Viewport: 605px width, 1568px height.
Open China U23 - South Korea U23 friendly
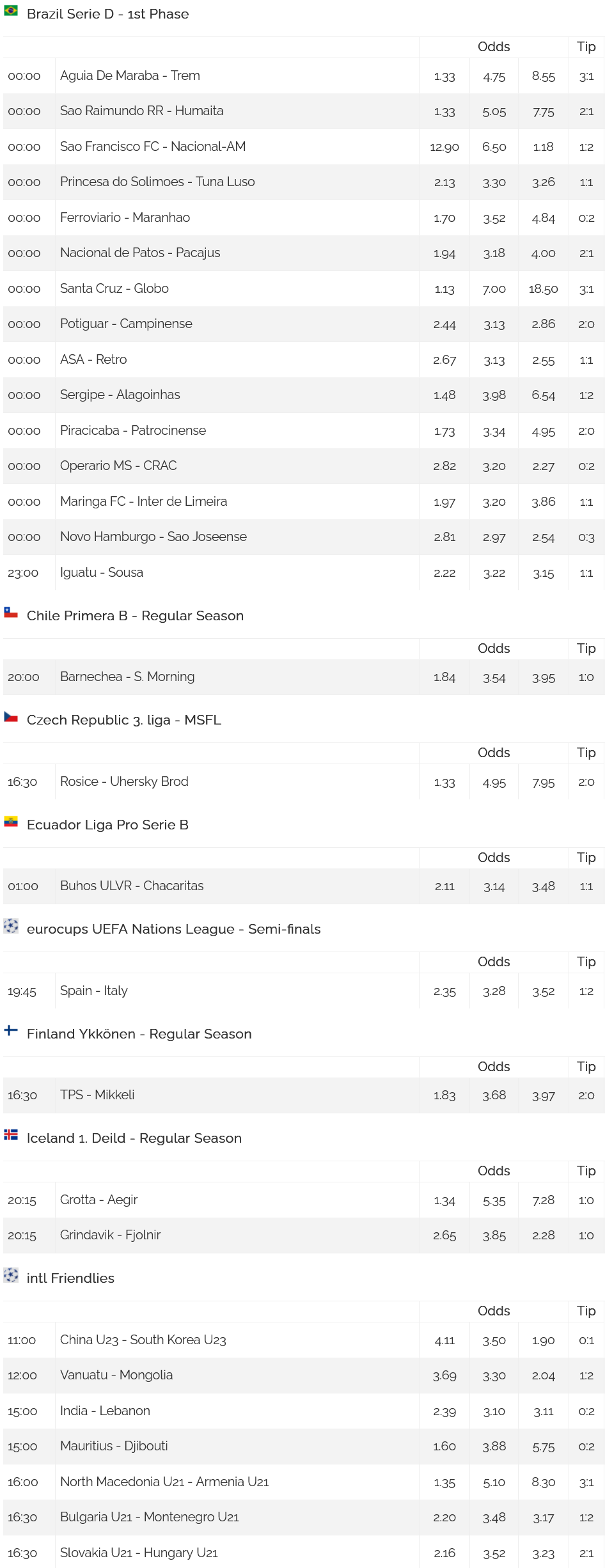tap(143, 1340)
